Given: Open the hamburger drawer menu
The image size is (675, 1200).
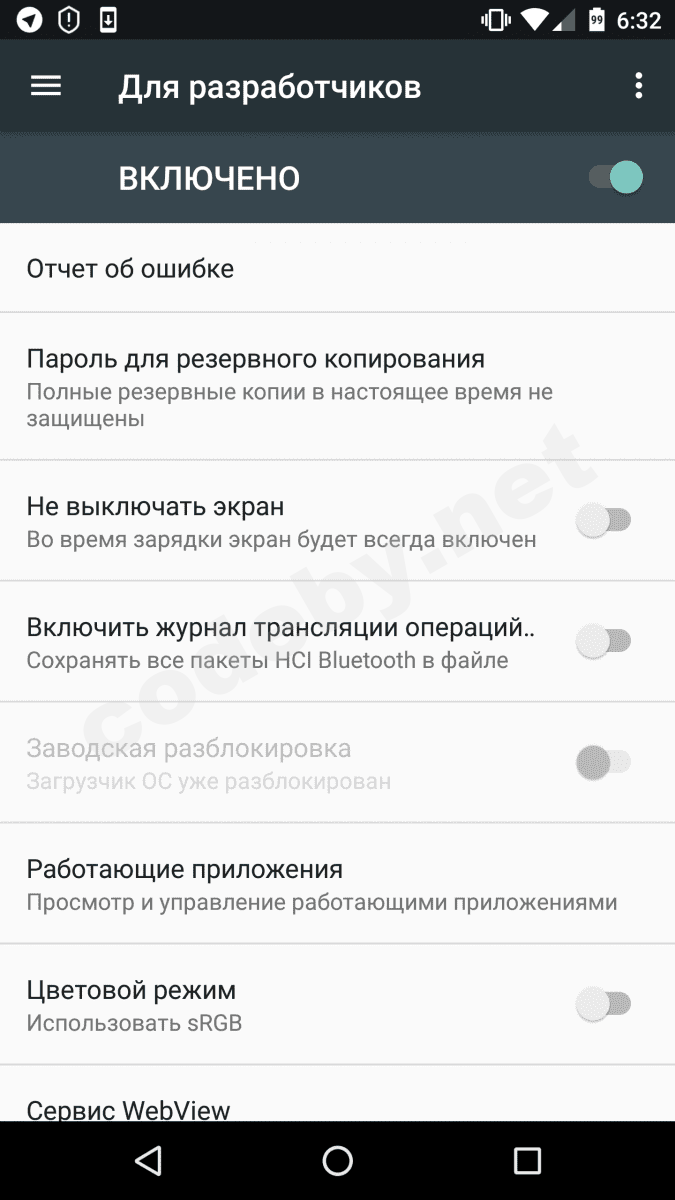Looking at the screenshot, I should click(x=46, y=87).
